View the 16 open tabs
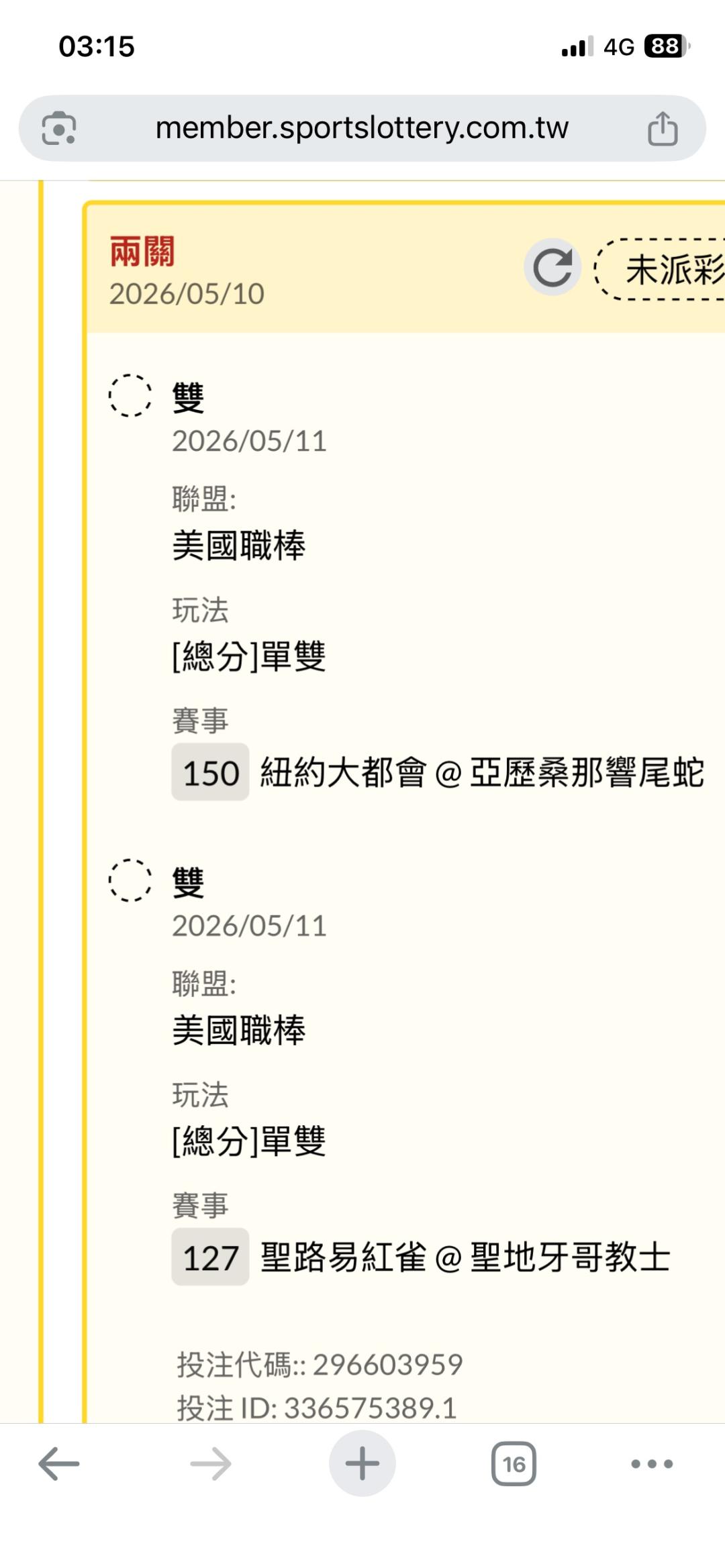 [x=514, y=1463]
